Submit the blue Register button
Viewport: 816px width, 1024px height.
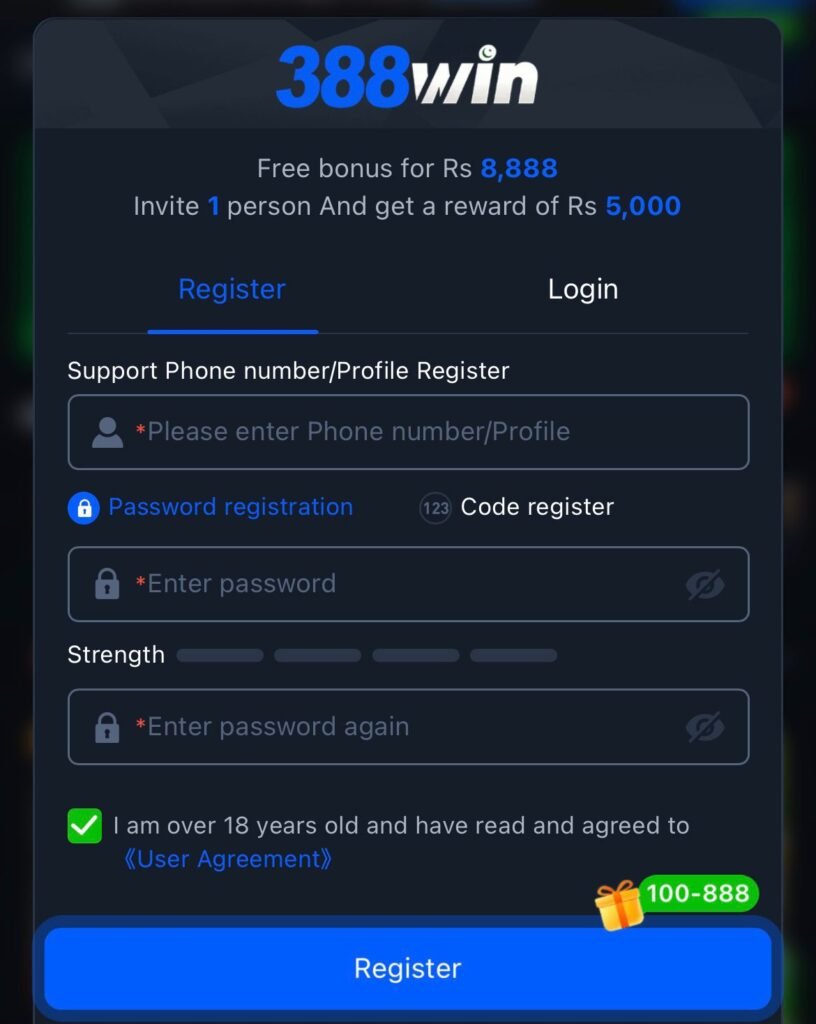407,968
